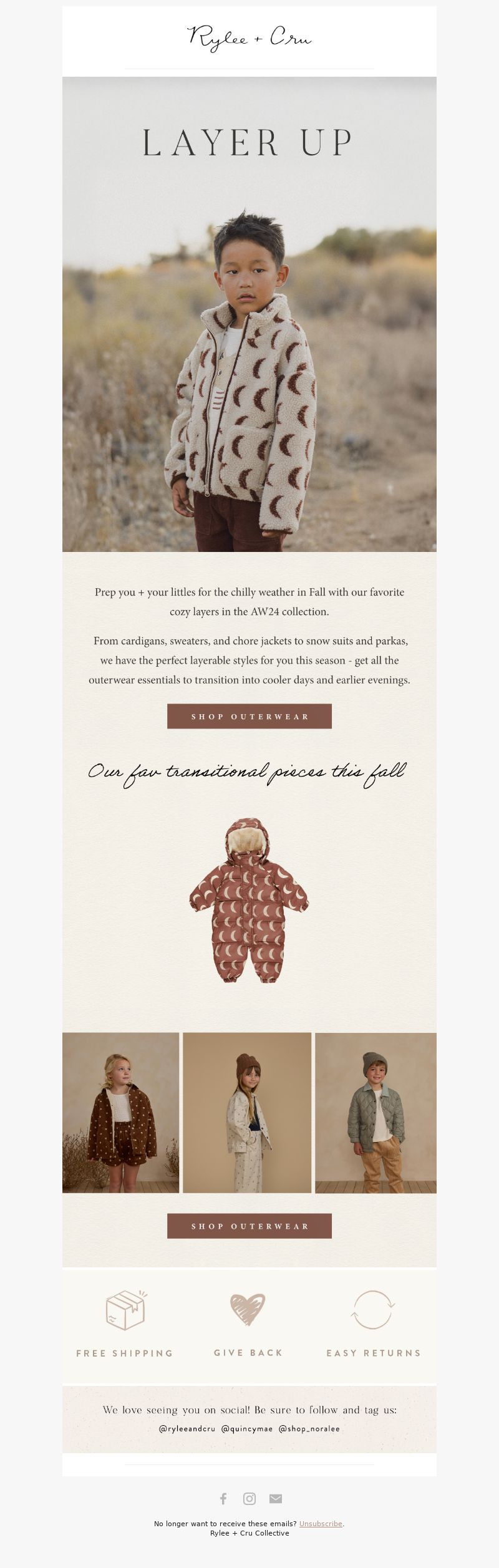Tap the Free Shipping tile
This screenshot has height=1568, width=499.
pos(125,1325)
